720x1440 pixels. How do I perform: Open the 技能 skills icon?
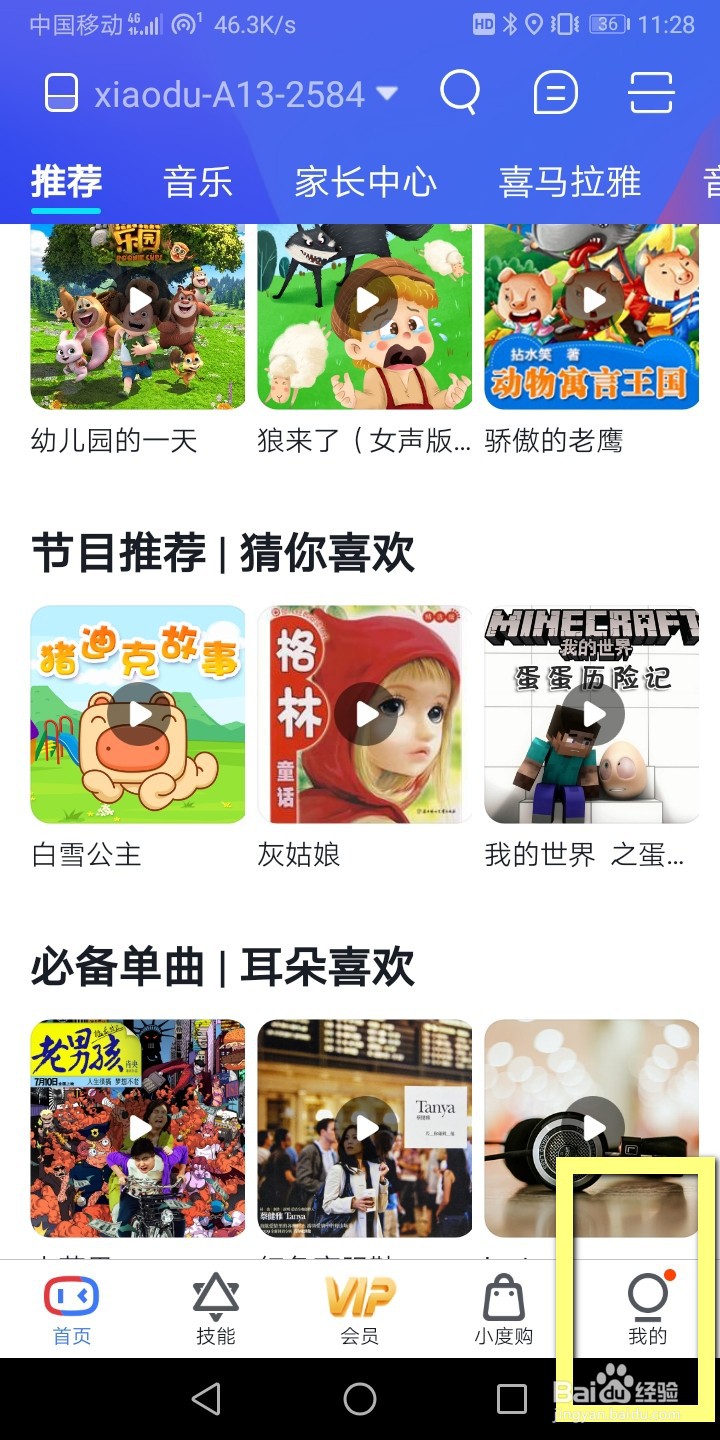215,1295
